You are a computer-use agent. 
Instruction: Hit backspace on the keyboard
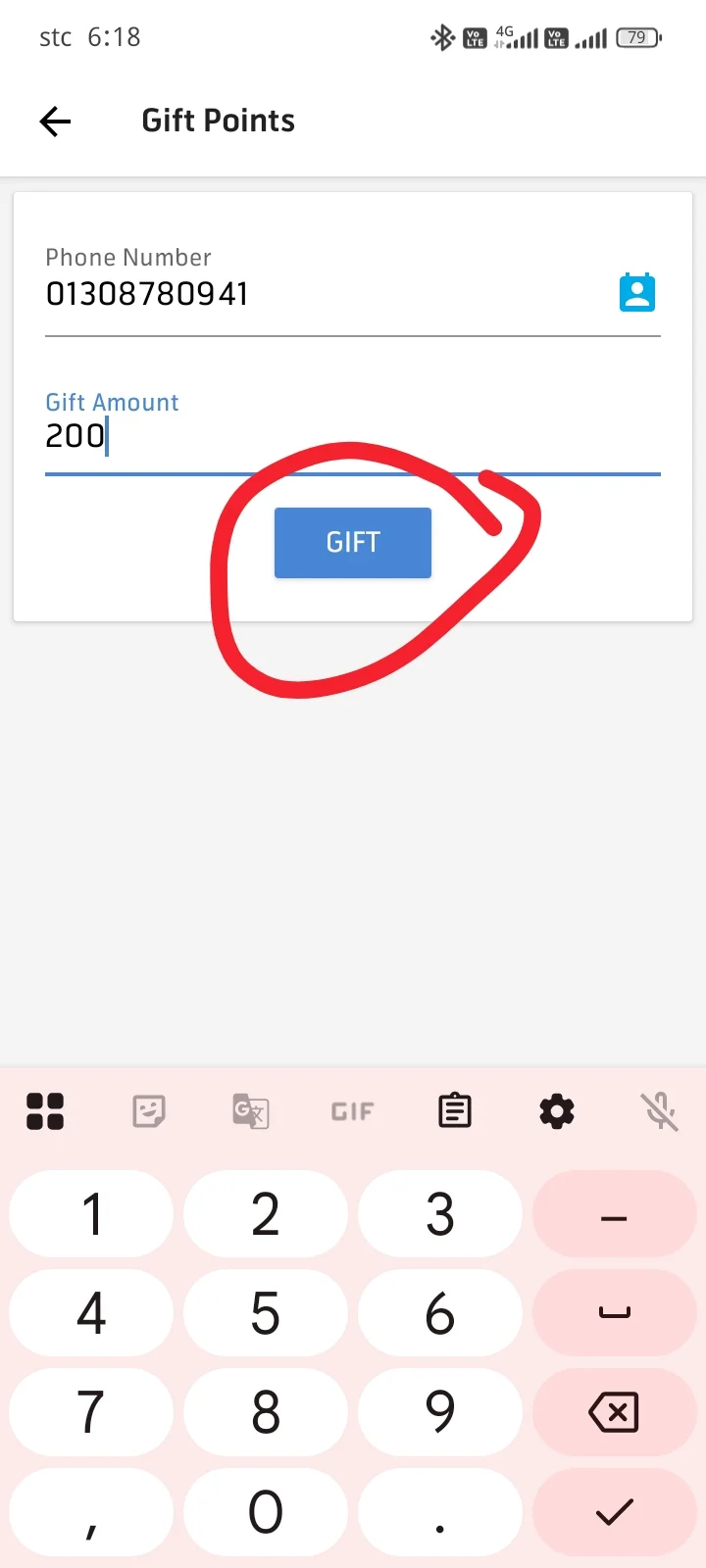pyautogui.click(x=615, y=1412)
